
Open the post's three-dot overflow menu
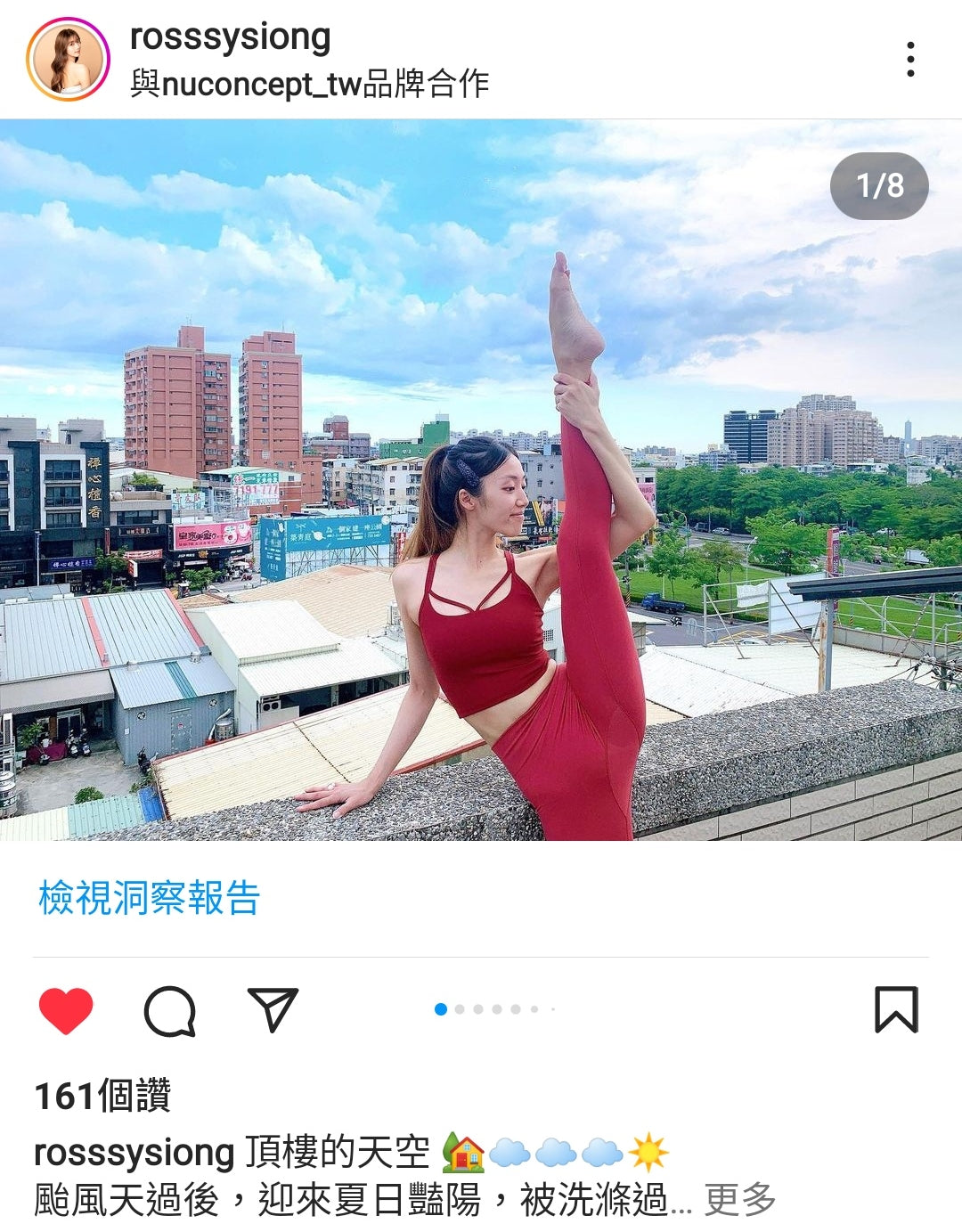click(x=909, y=60)
